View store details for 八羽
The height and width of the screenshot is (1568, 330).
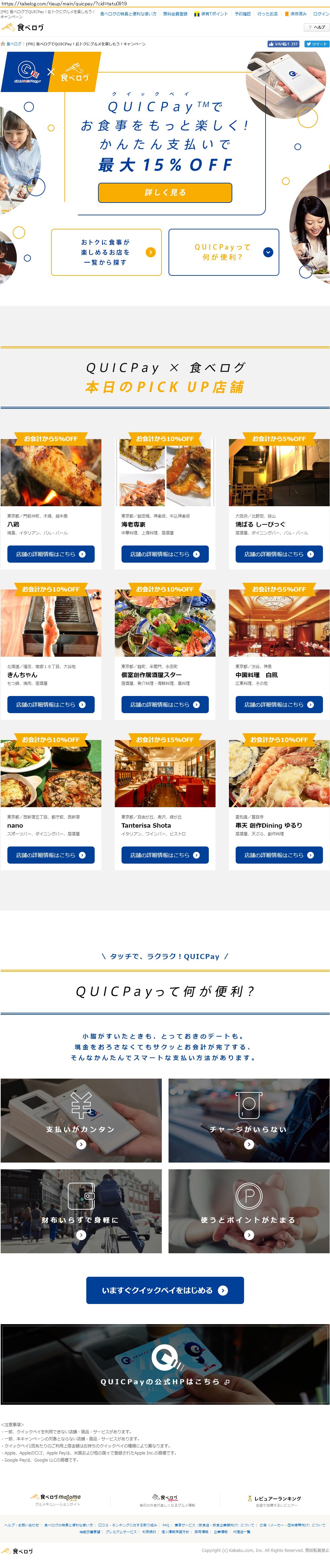(x=51, y=554)
